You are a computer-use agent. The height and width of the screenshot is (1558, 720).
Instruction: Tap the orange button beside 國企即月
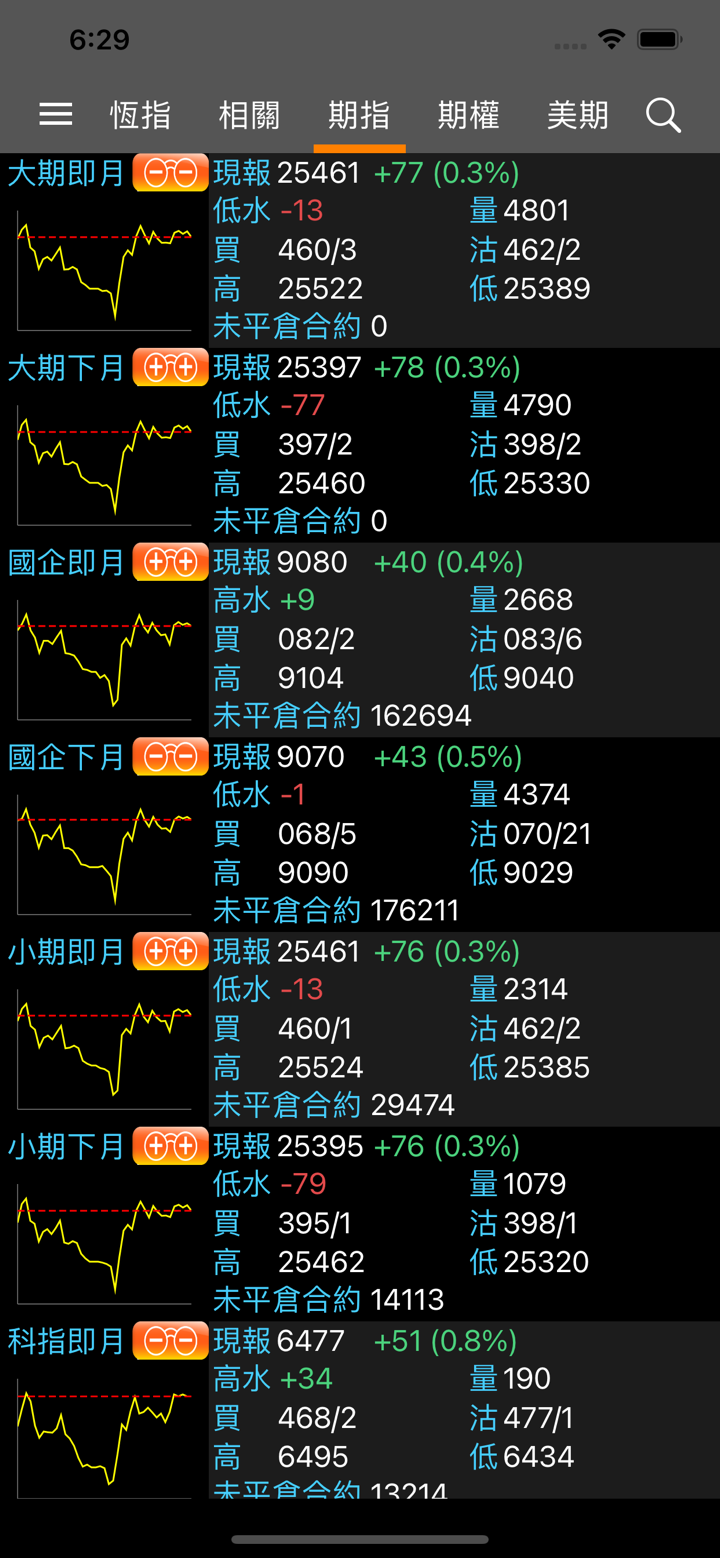(x=170, y=562)
